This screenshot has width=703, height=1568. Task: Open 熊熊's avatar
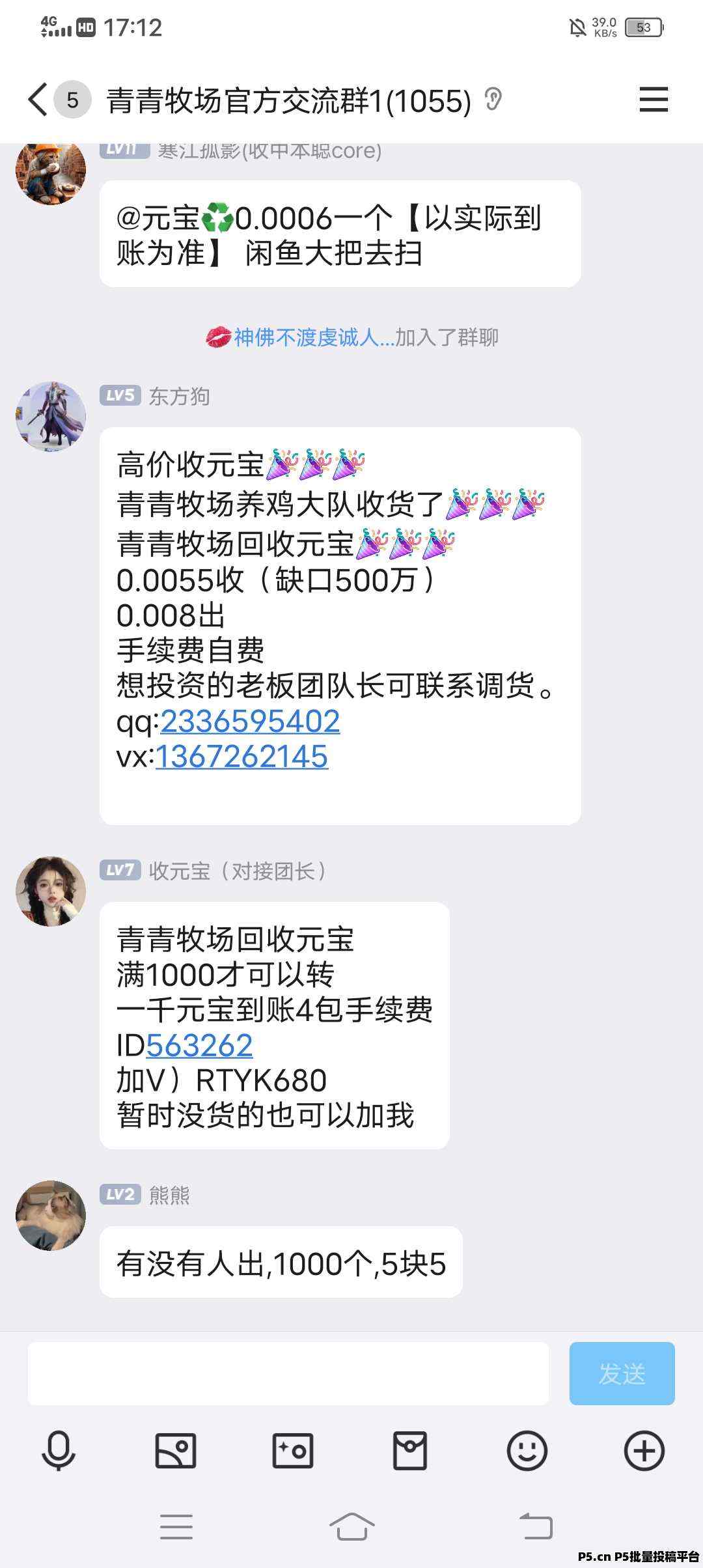[x=51, y=1216]
